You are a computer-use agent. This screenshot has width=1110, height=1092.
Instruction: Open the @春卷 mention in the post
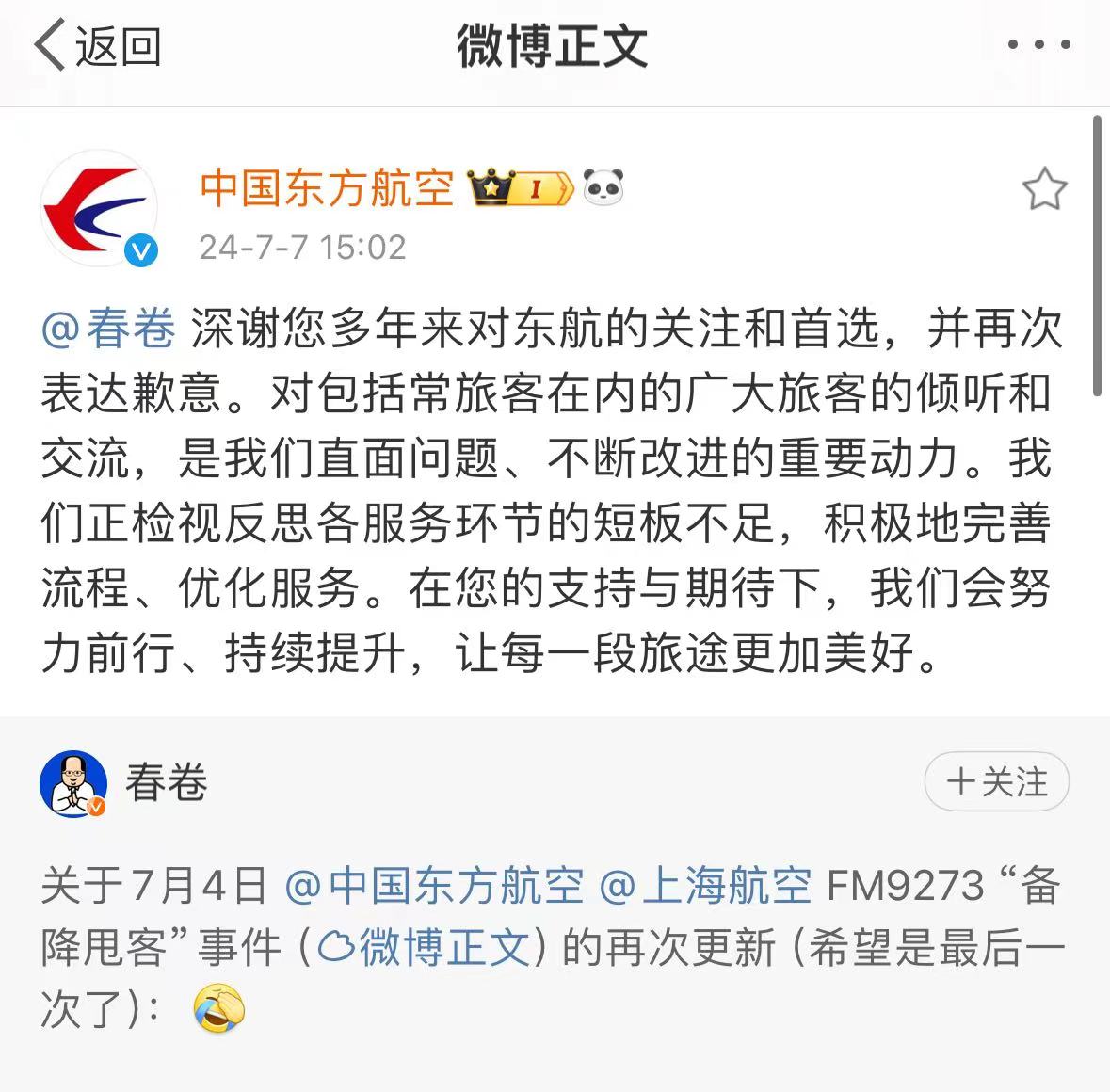109,329
